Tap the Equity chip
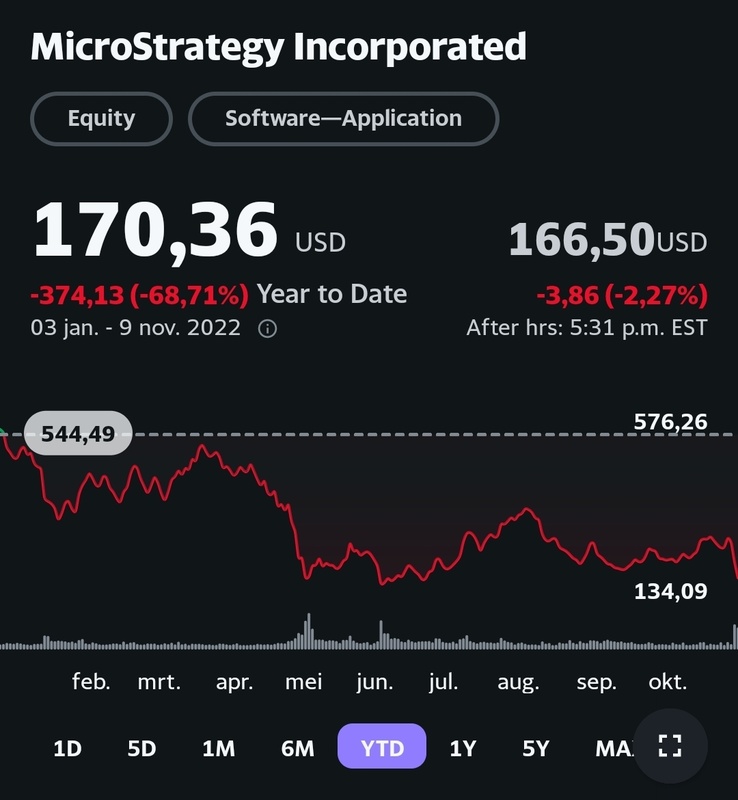The height and width of the screenshot is (800, 738). 101,119
